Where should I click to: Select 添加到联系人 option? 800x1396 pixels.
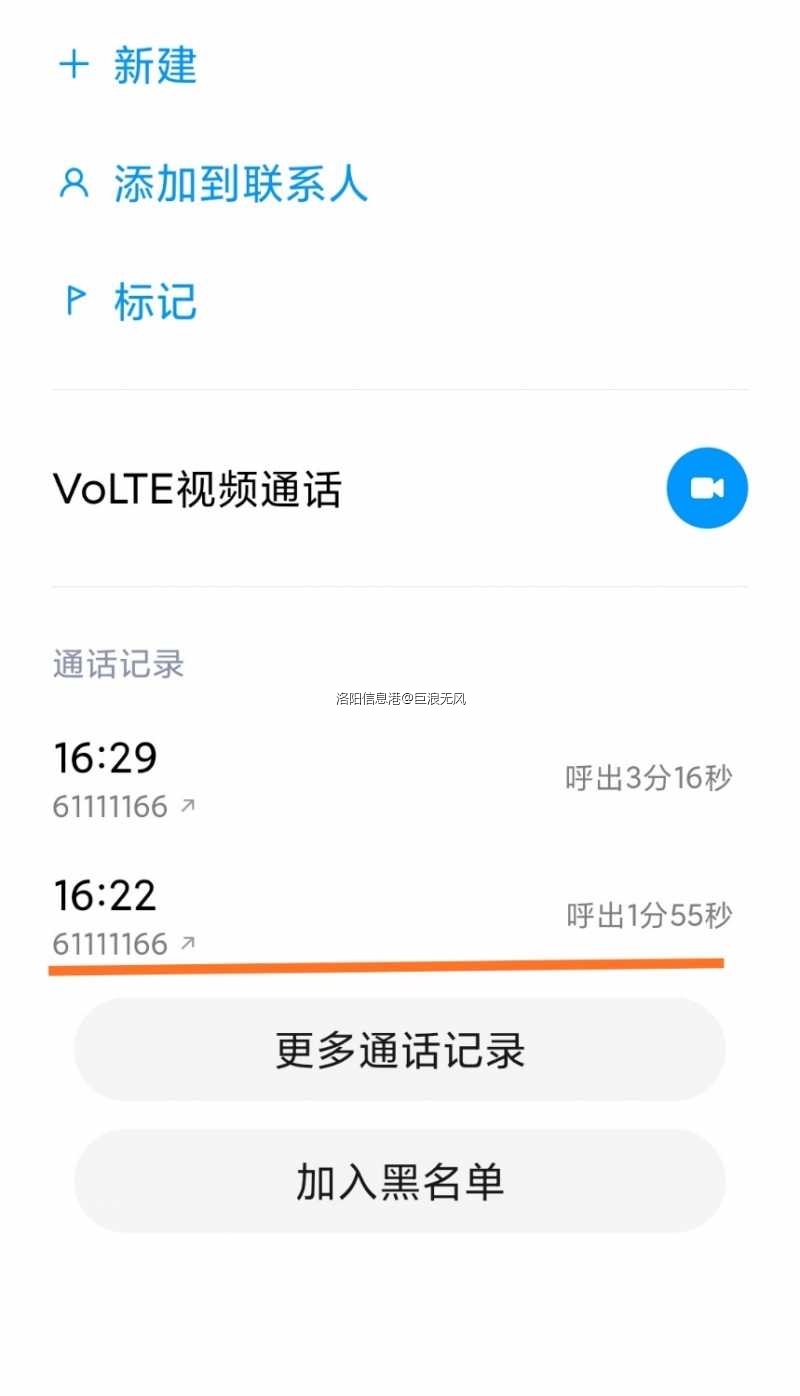click(x=240, y=185)
